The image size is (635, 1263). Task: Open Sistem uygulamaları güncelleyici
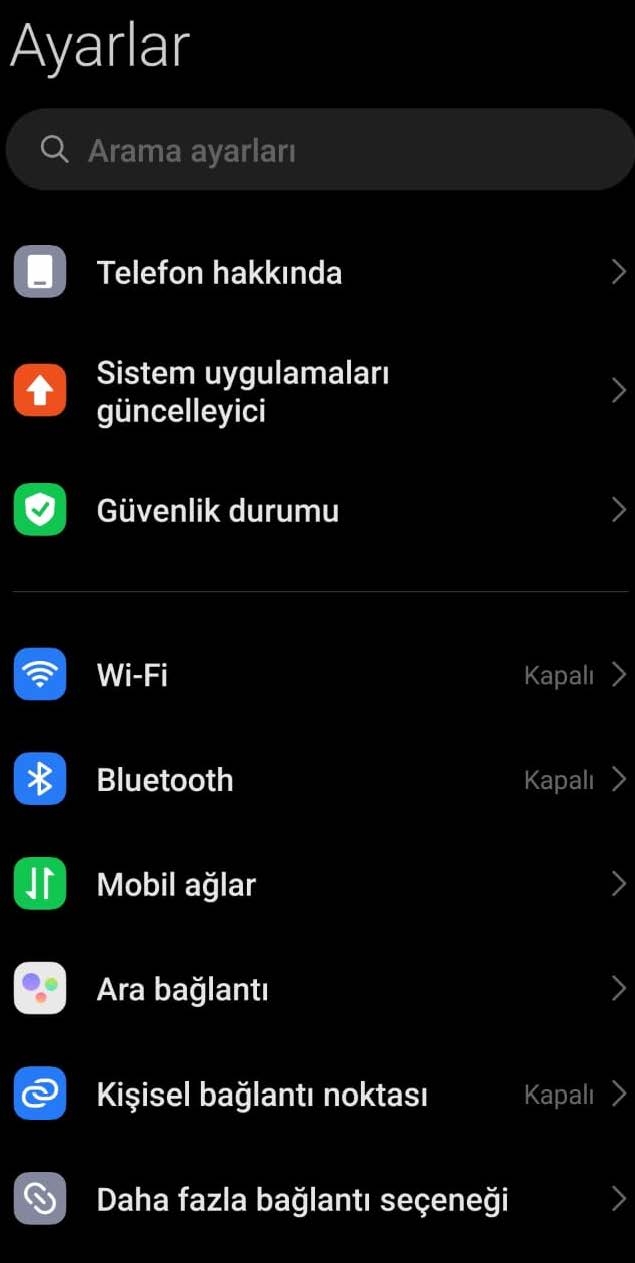(x=242, y=391)
